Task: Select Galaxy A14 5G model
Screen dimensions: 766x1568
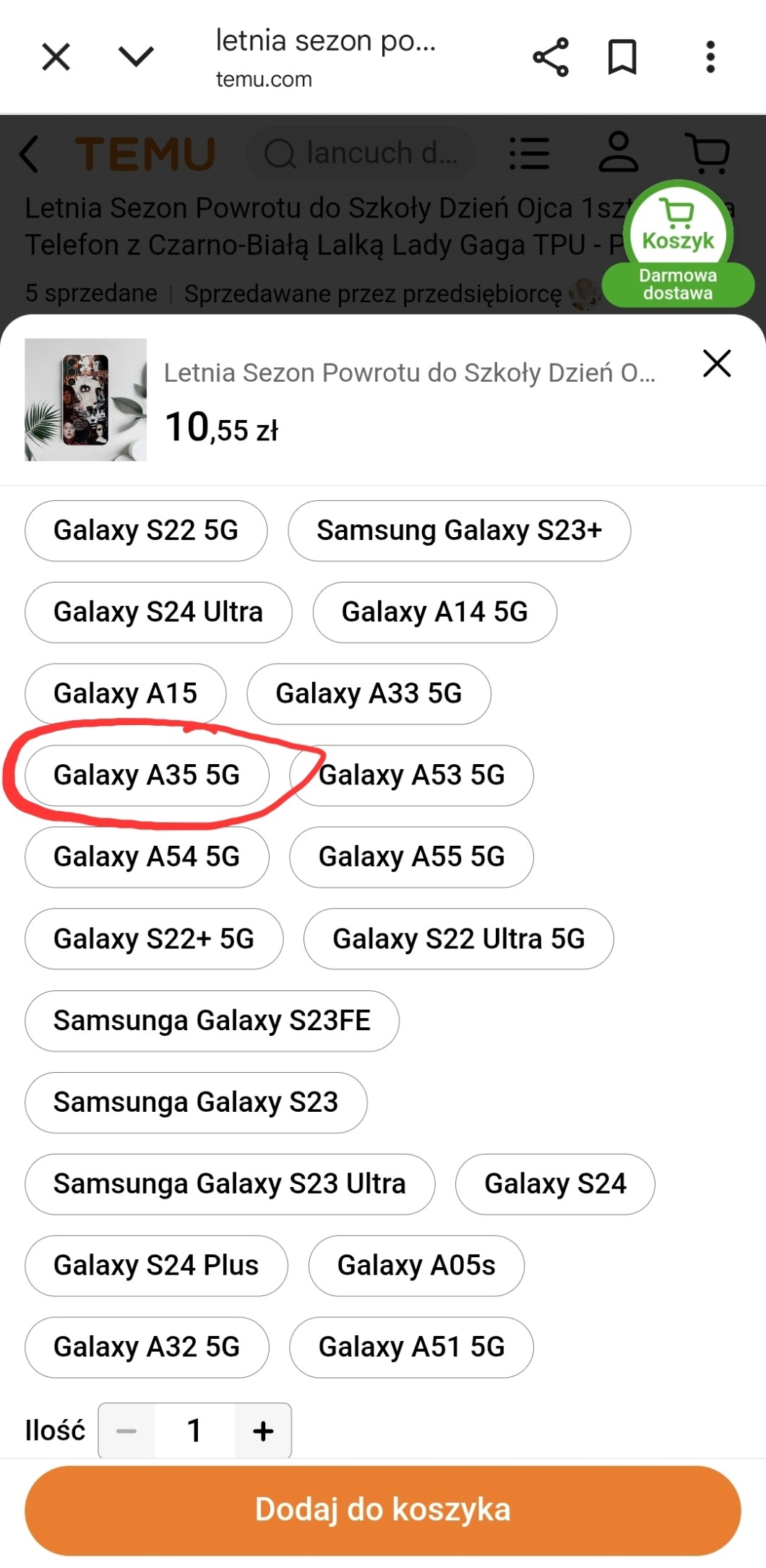Action: click(x=434, y=612)
